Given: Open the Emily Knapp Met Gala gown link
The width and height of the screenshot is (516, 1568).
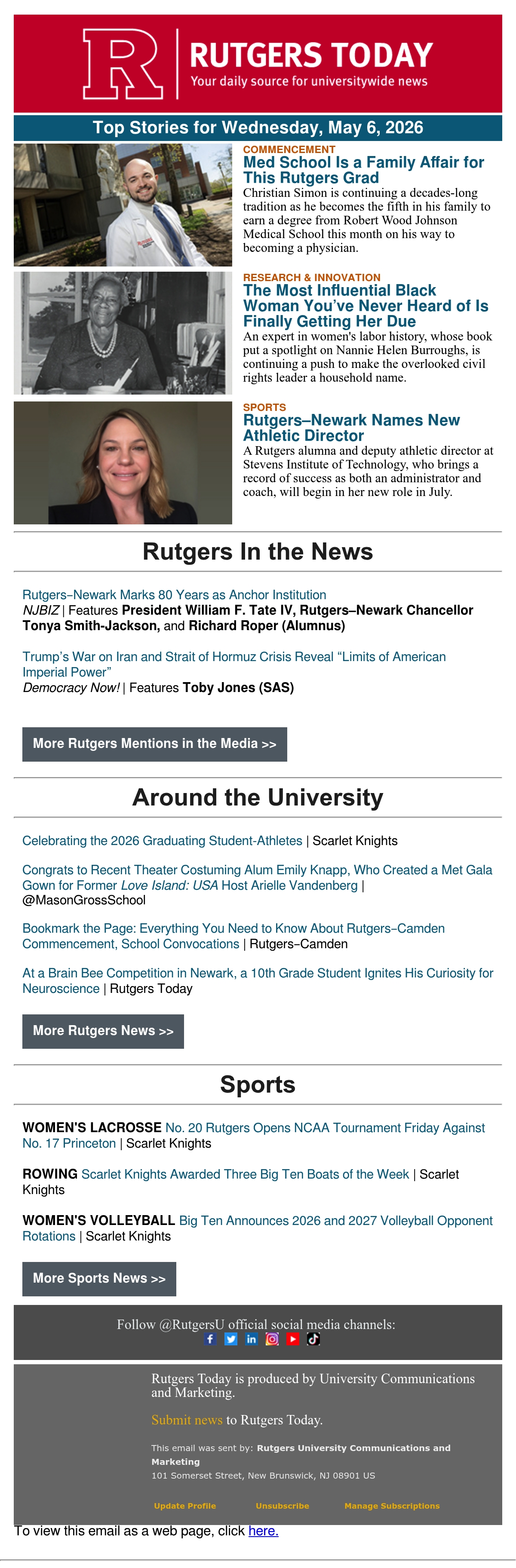Looking at the screenshot, I should 257,877.
